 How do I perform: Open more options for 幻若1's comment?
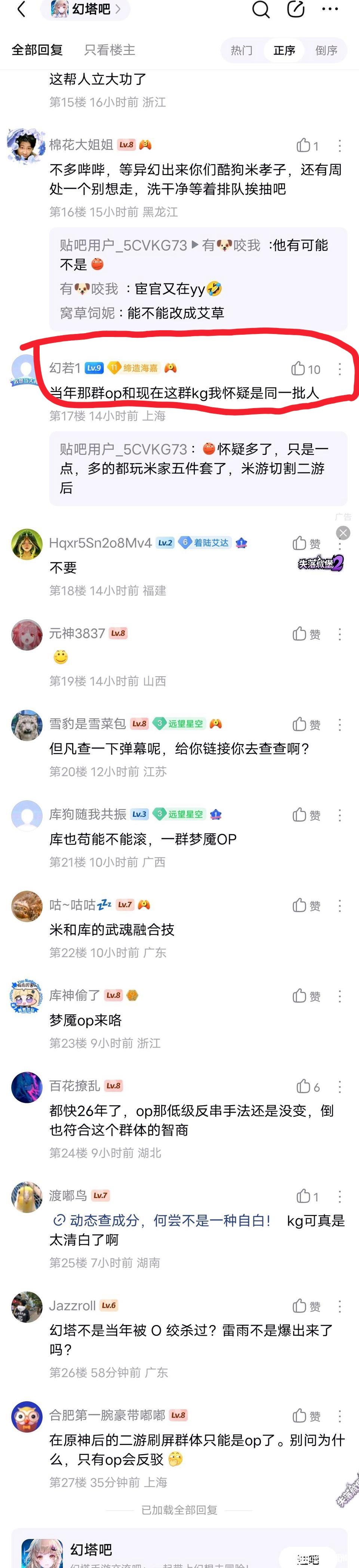coord(340,369)
